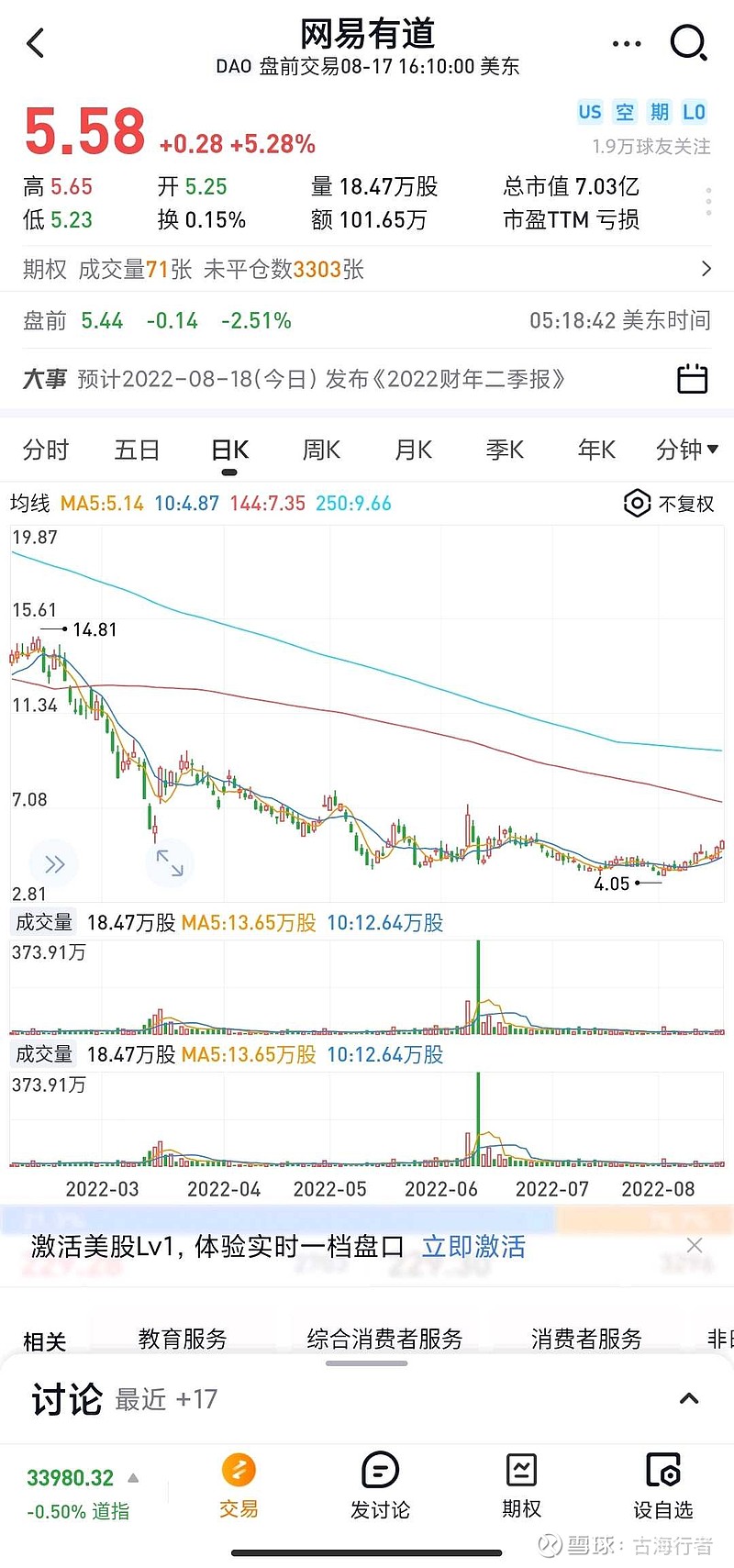Open search with the magnifier icon
The image size is (734, 1568).
(x=686, y=43)
